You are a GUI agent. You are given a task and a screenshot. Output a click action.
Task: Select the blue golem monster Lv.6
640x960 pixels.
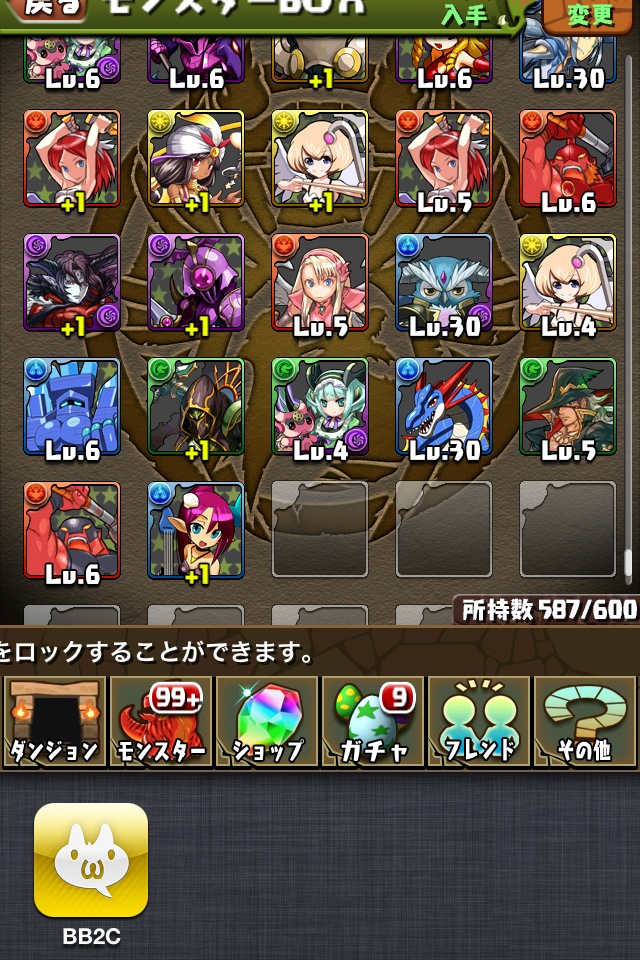[x=72, y=407]
